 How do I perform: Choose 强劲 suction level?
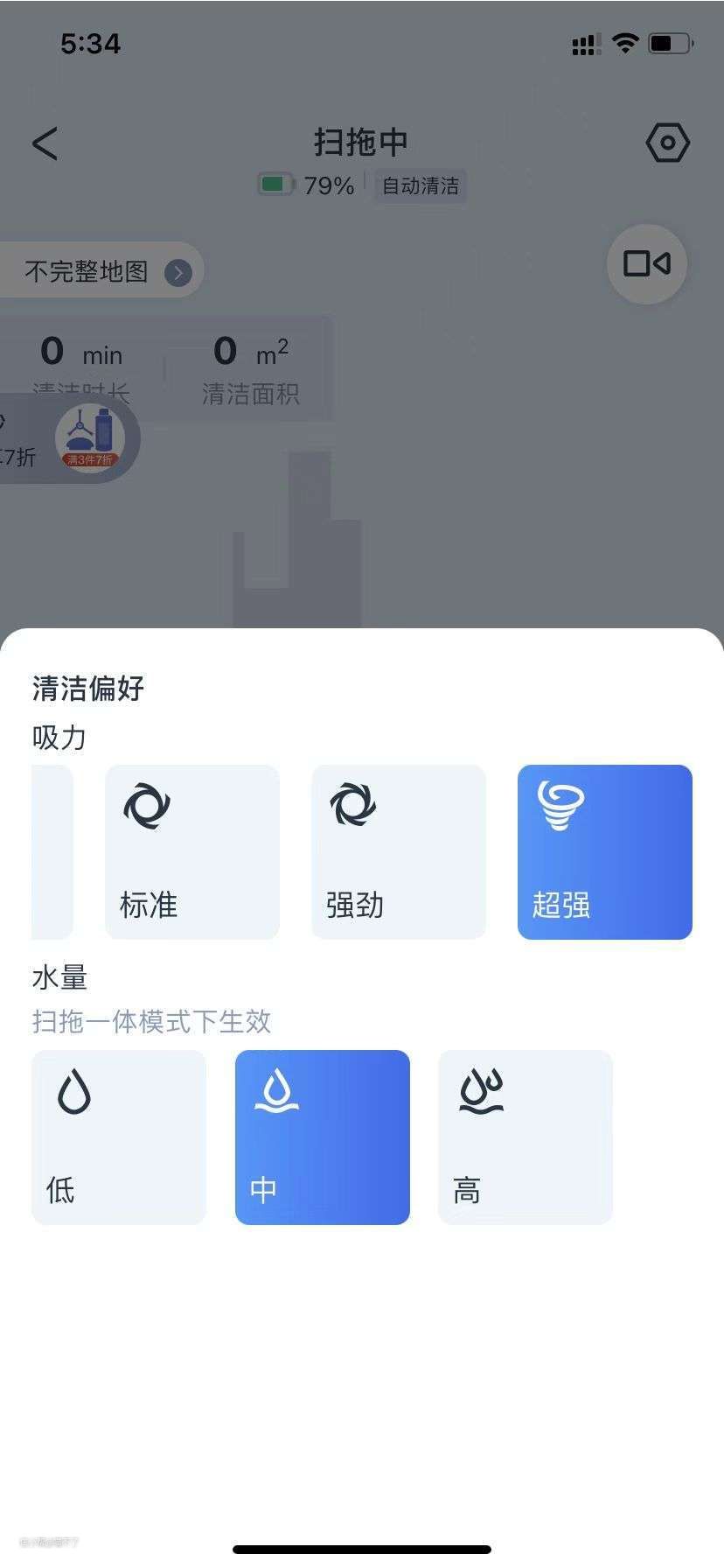click(x=399, y=851)
